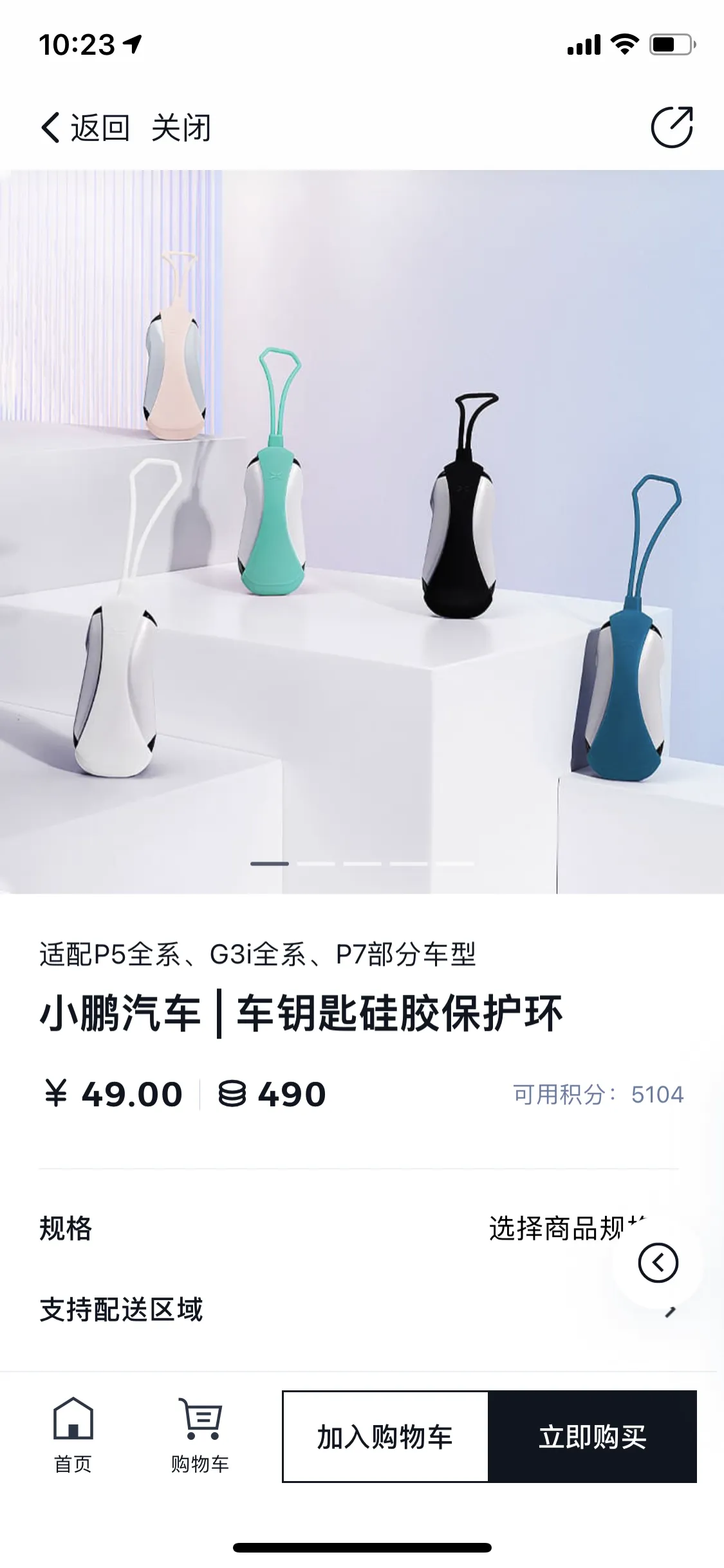The width and height of the screenshot is (724, 1568).
Task: Close the page via 关闭
Action: [181, 128]
